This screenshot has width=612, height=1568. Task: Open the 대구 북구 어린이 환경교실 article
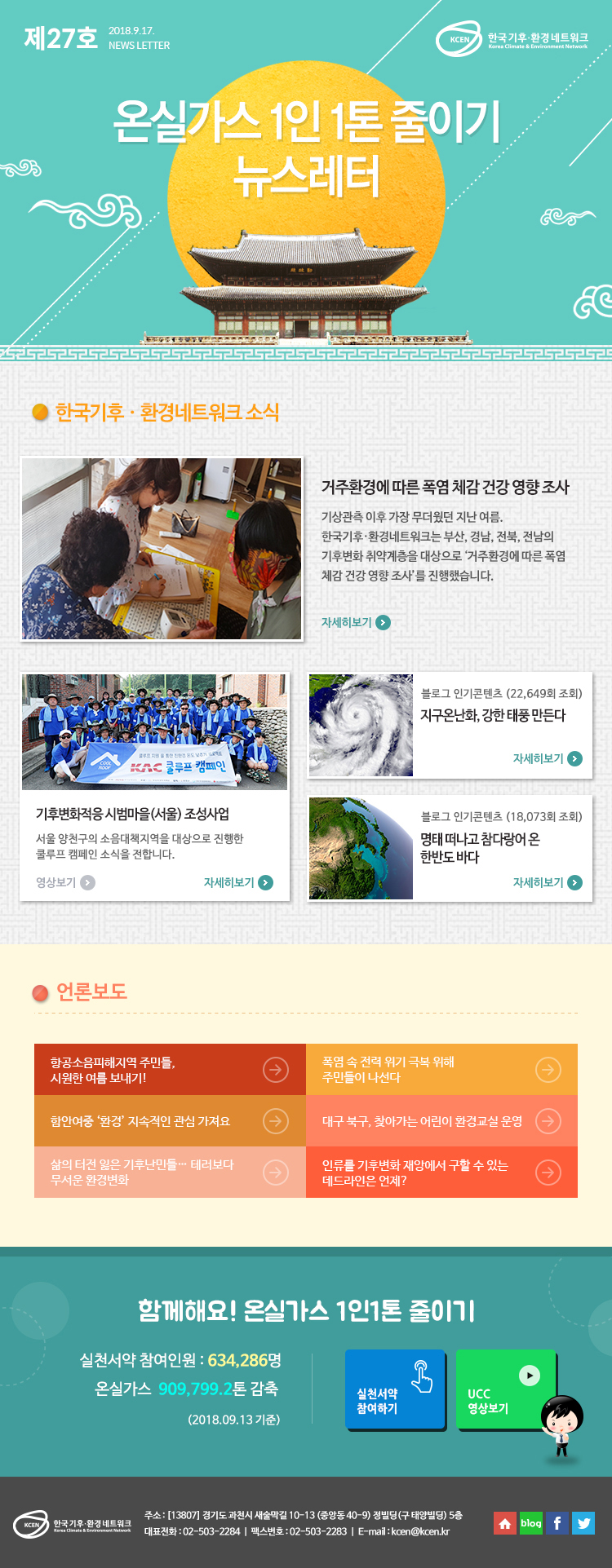pos(441,1121)
